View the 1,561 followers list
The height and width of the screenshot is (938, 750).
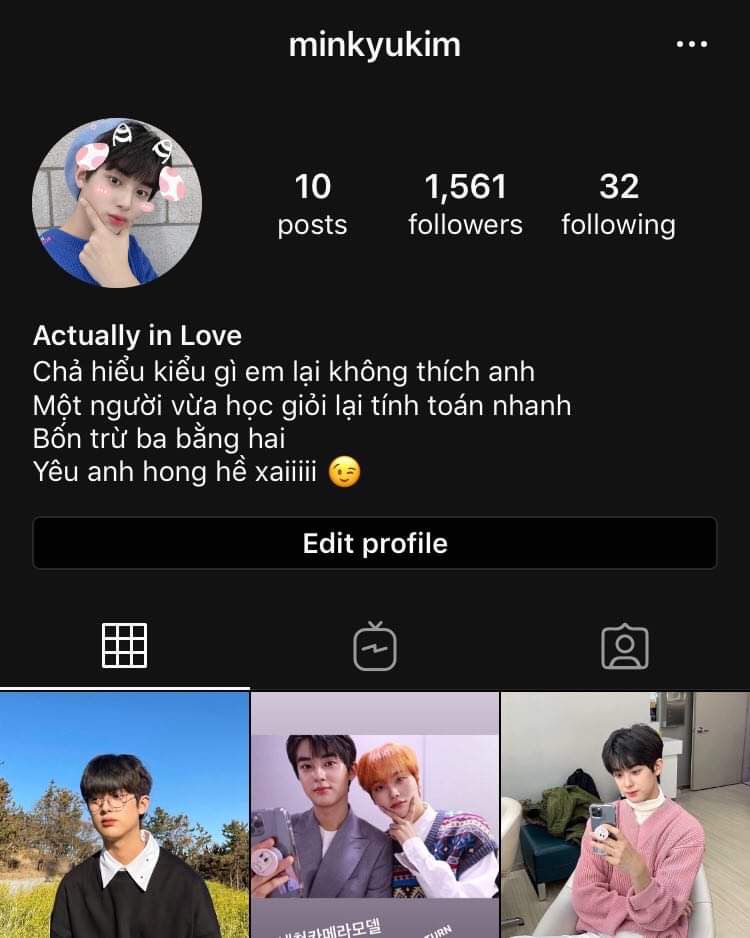coord(465,204)
